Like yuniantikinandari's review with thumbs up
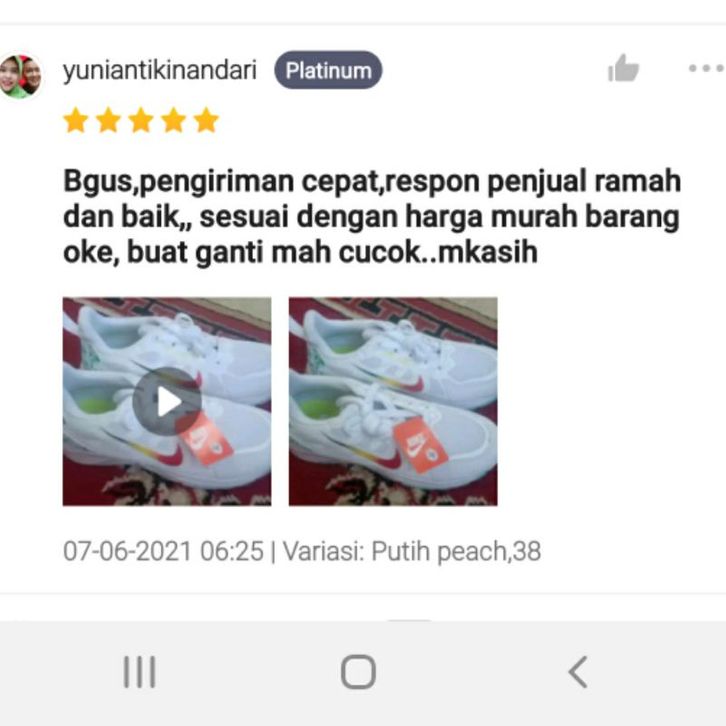This screenshot has height=726, width=726. 623,69
